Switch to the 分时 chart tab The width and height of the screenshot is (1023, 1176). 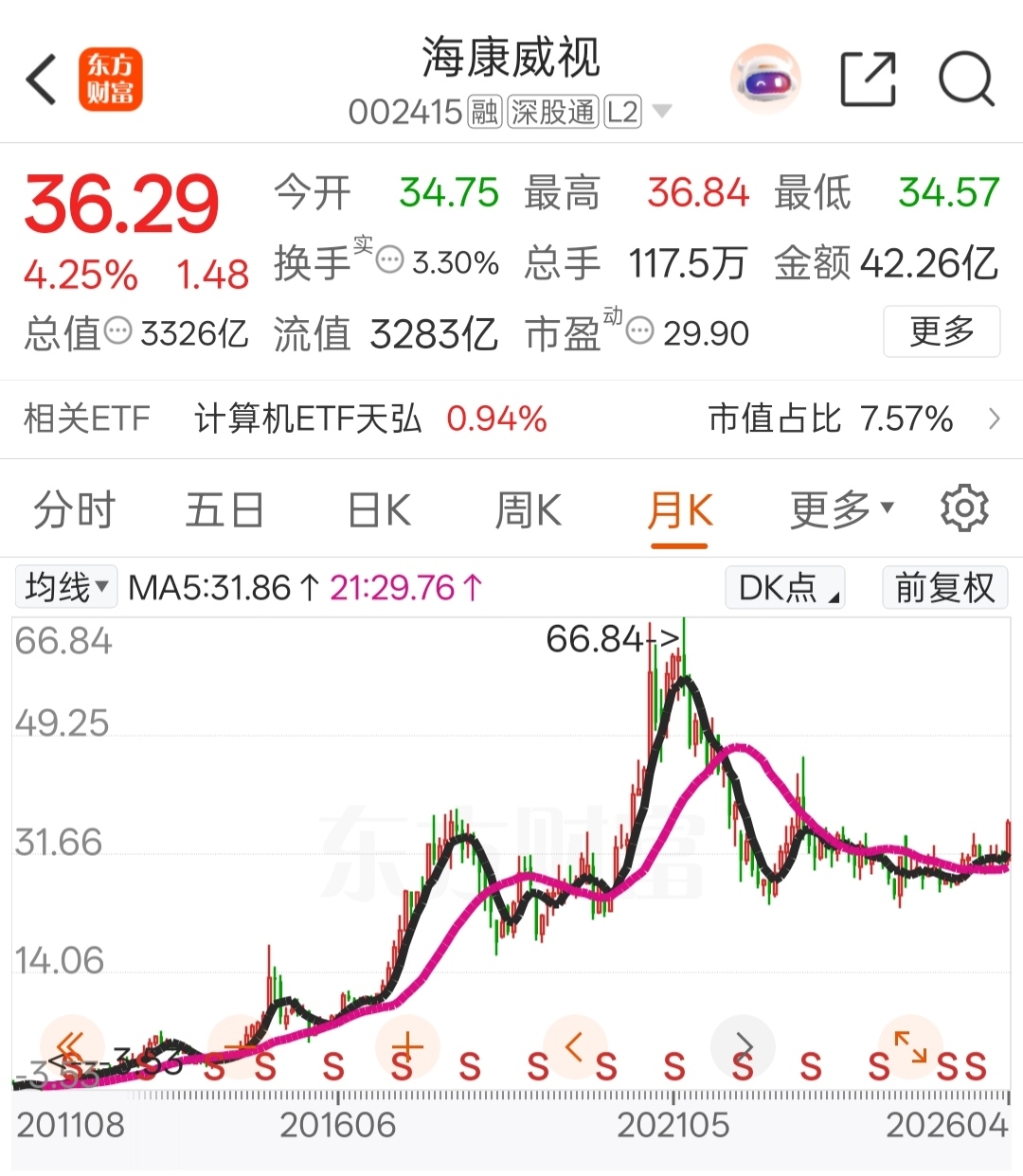pyautogui.click(x=74, y=510)
